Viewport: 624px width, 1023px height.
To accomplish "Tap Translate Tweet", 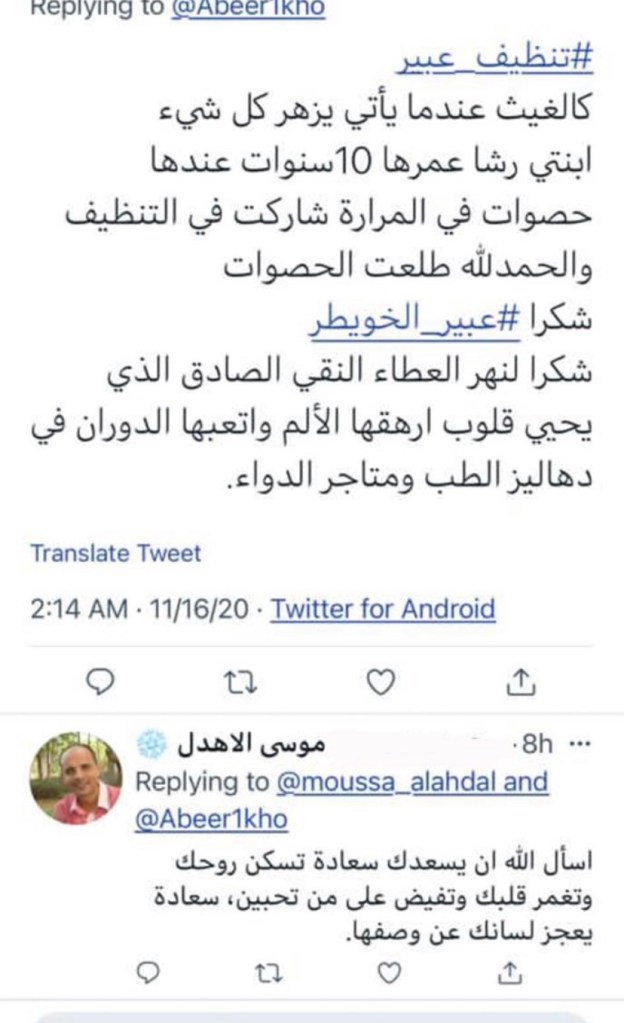I will (115, 553).
